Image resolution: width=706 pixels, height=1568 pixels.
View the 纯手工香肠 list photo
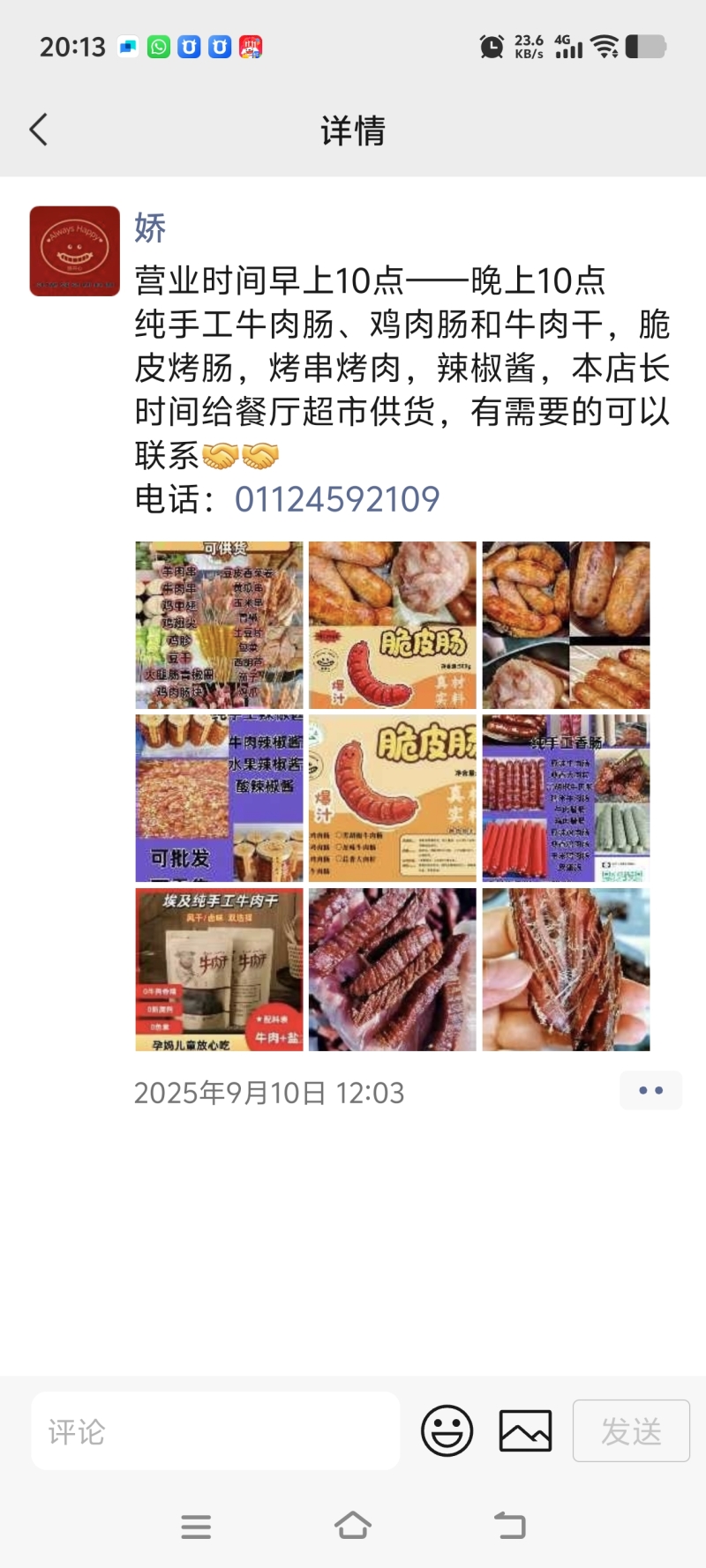click(x=566, y=798)
